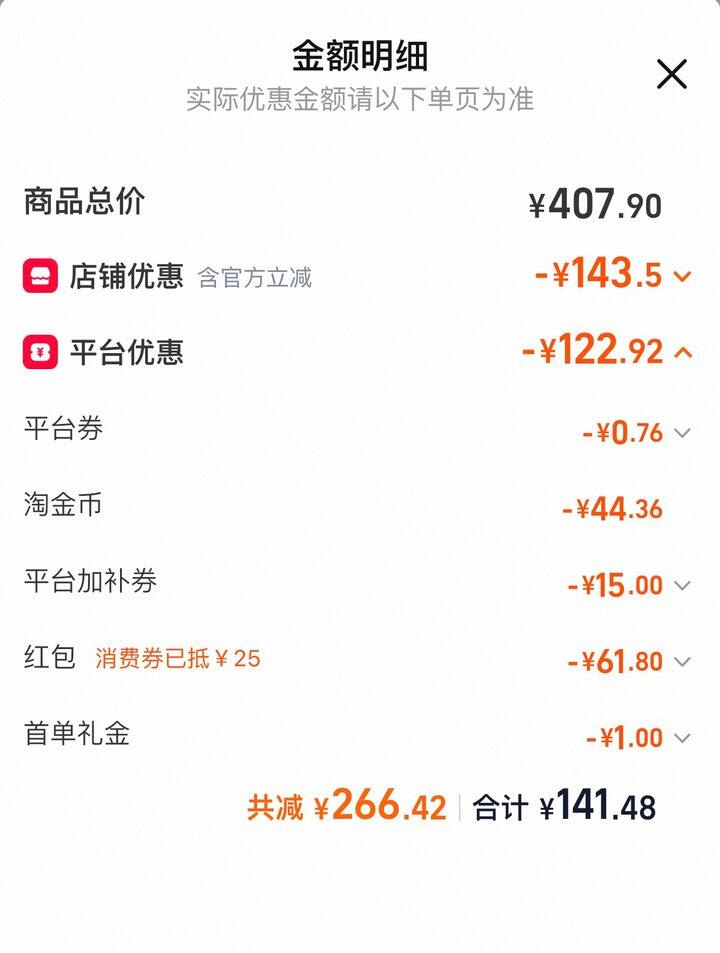
Task: Expand the 平台加补券 details
Action: 682,585
